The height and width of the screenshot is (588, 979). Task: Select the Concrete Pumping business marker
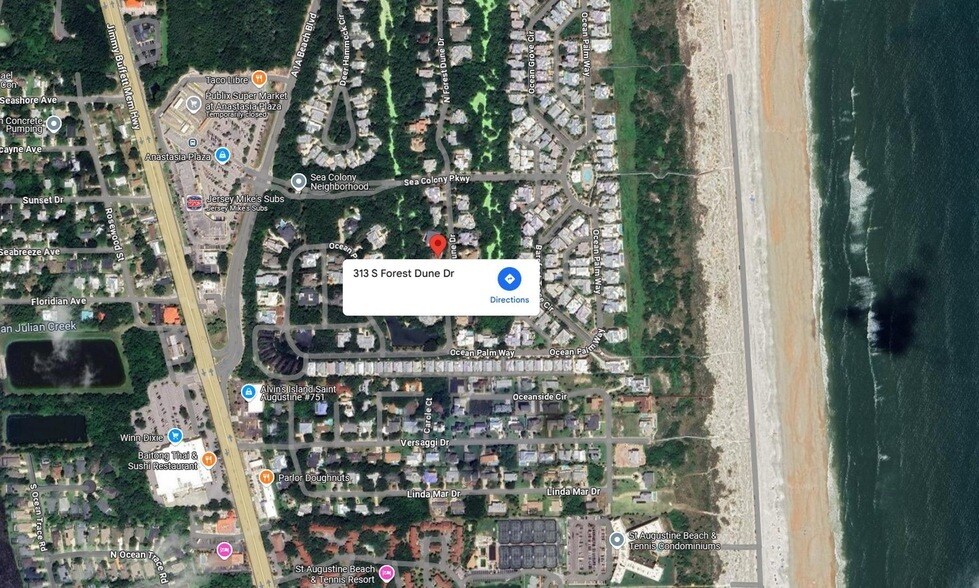coord(54,124)
